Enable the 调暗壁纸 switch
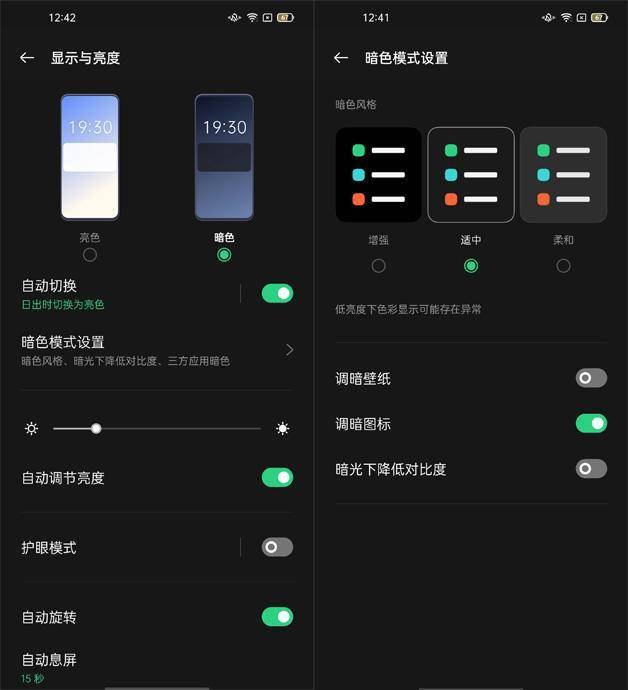This screenshot has width=628, height=690. pos(591,378)
